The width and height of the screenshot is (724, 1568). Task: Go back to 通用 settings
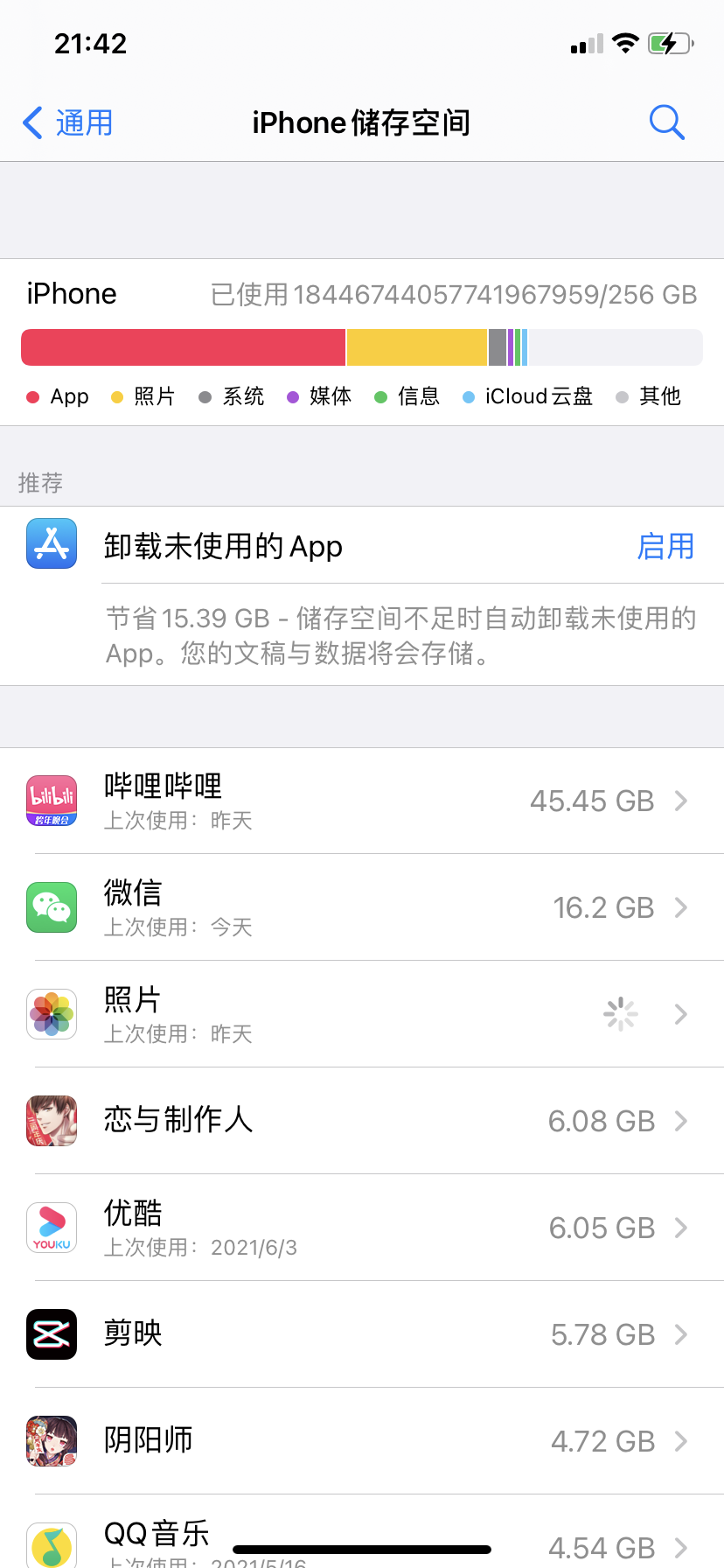(x=68, y=123)
